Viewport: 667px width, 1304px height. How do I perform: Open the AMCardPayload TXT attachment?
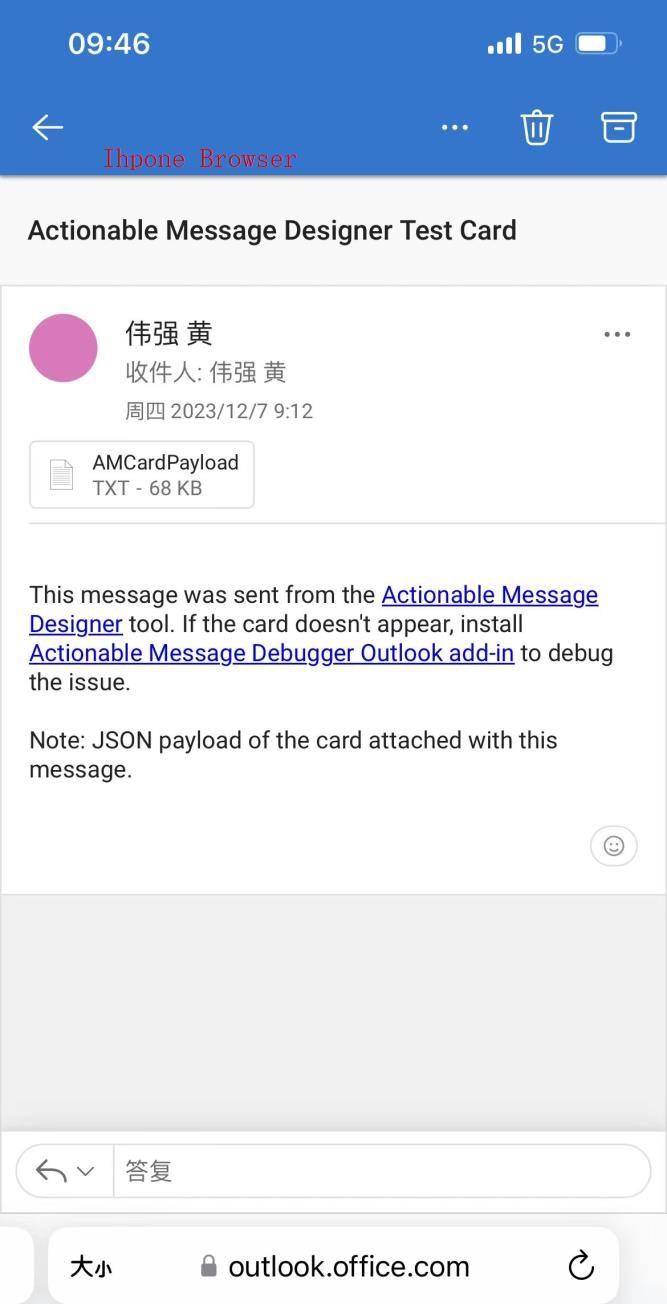tap(142, 475)
